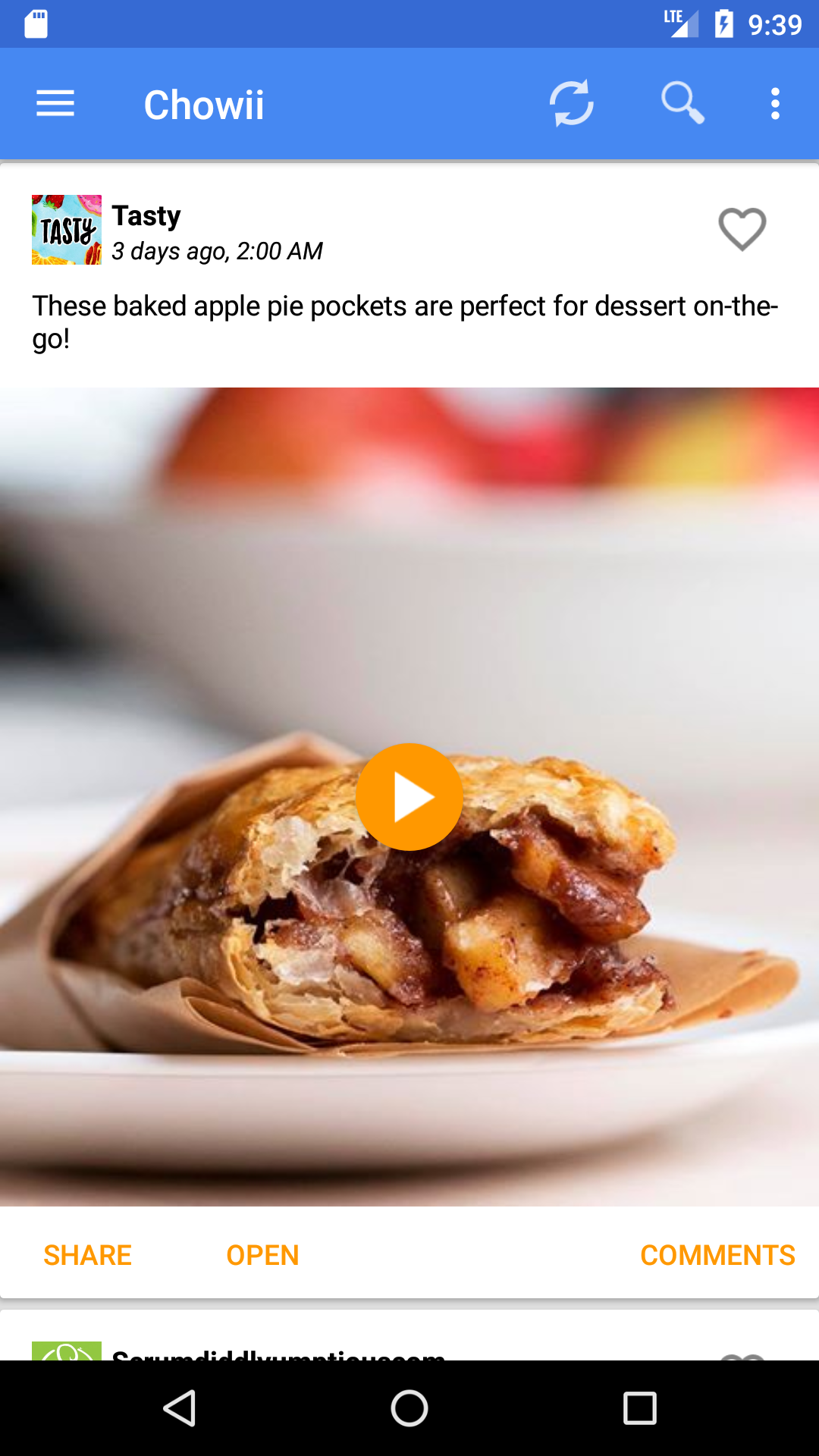The width and height of the screenshot is (819, 1456).
Task: Tap OPEN to view the recipe
Action: [262, 1255]
